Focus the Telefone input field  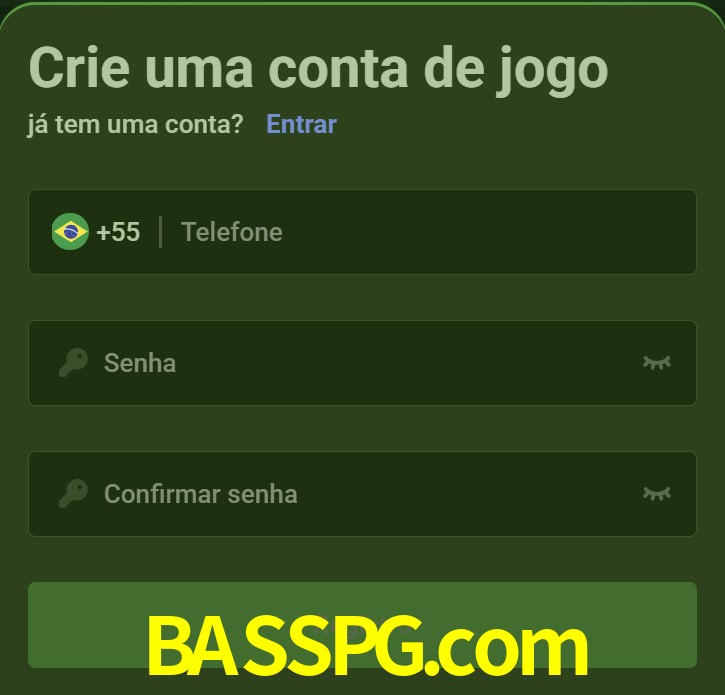click(x=420, y=232)
